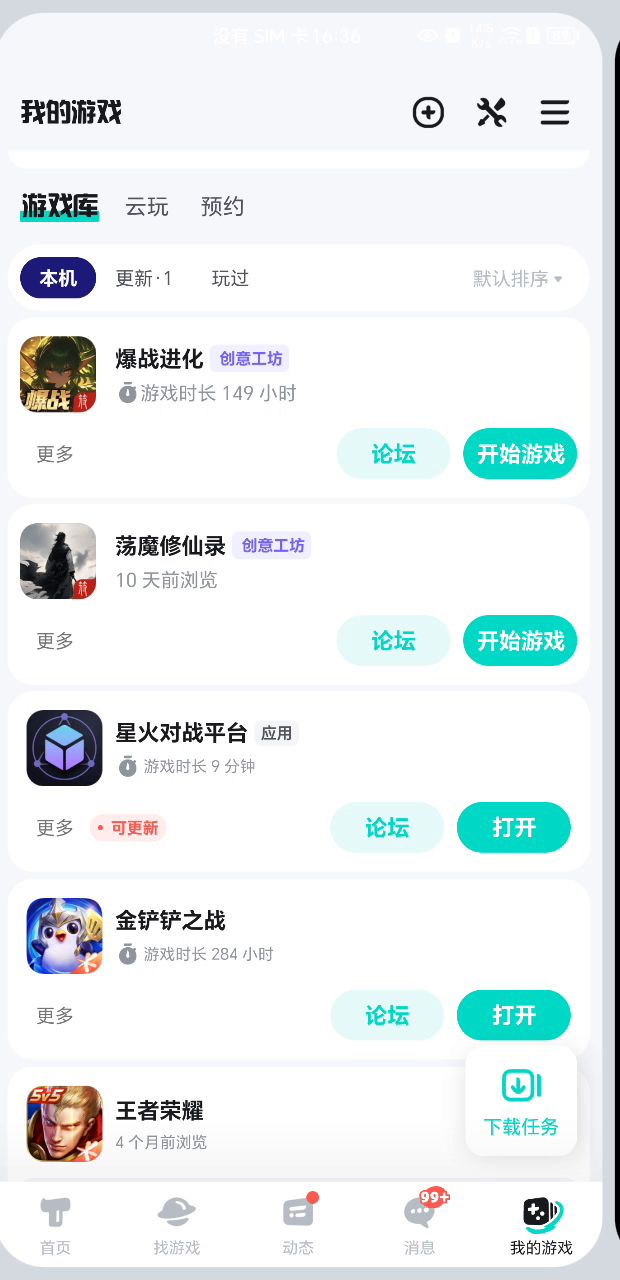This screenshot has height=1280, width=620.
Task: Switch to the 预约 tab
Action: click(222, 207)
